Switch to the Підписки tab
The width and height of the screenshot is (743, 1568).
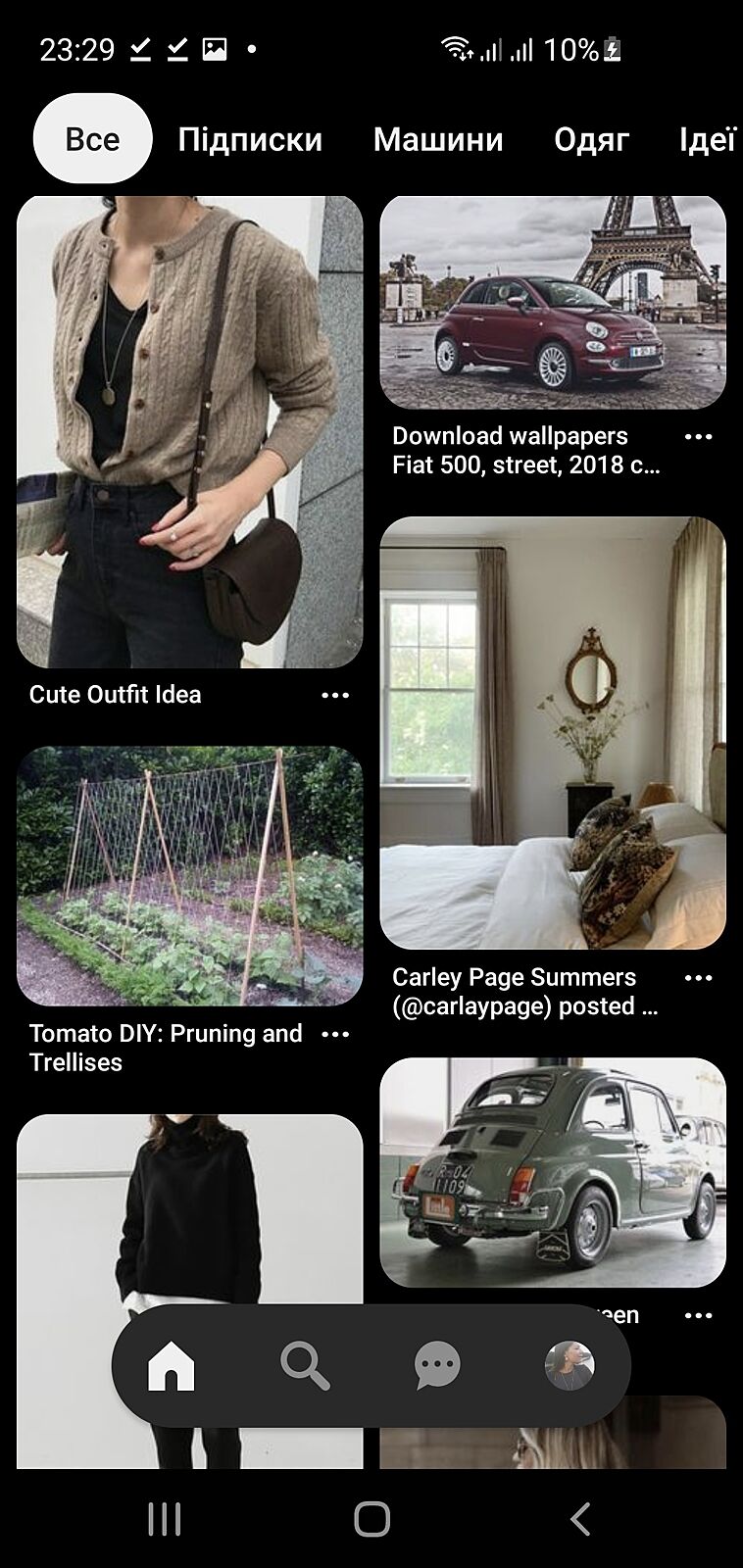pos(250,139)
